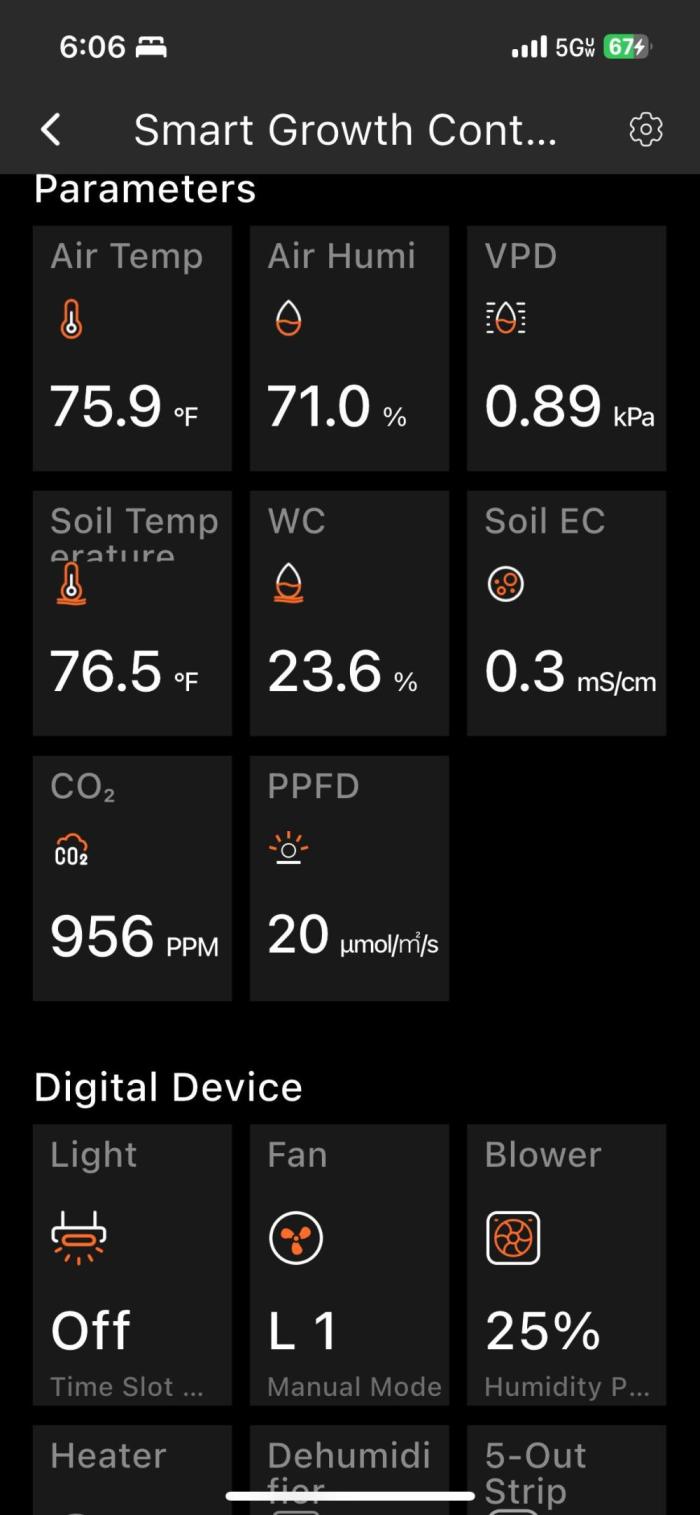Open the settings gear icon
This screenshot has width=700, height=1515.
point(646,130)
